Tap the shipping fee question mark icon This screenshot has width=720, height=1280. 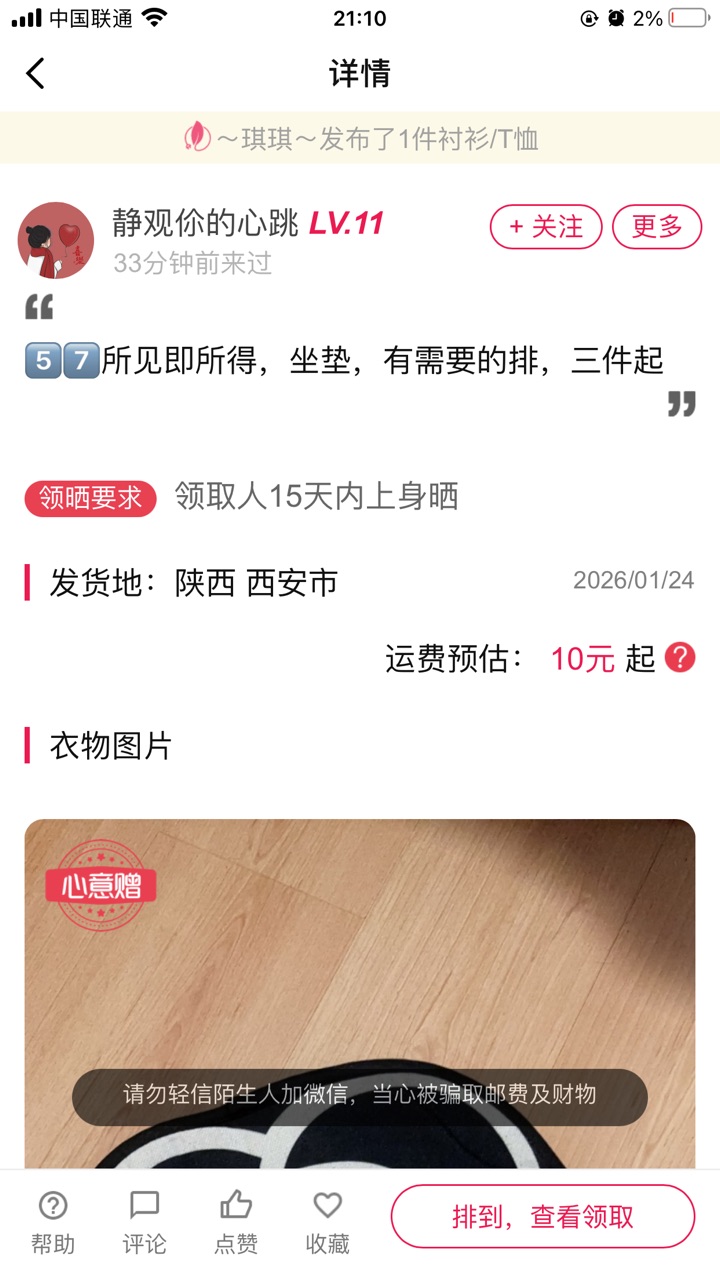point(680,658)
